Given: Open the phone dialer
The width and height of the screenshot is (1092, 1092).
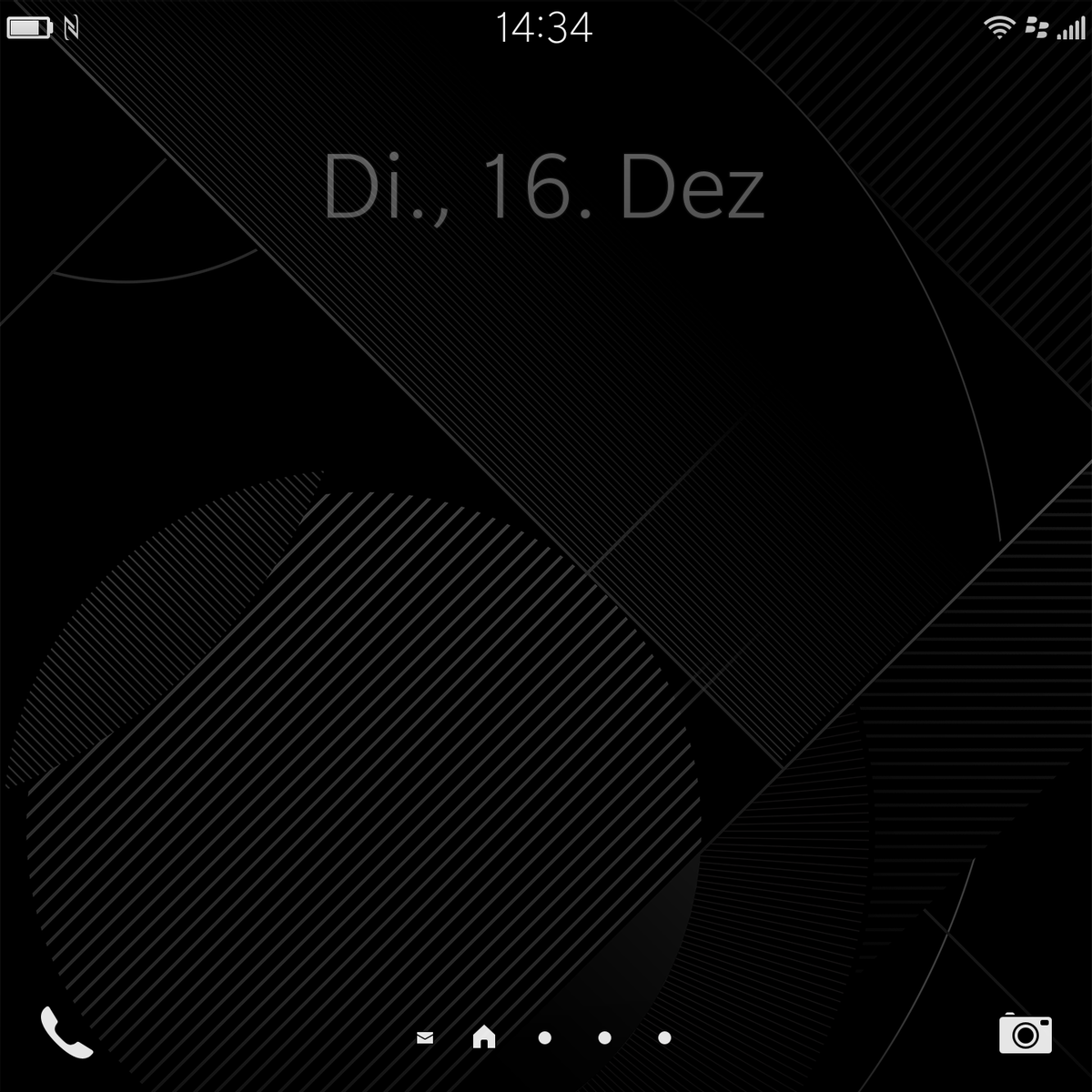Looking at the screenshot, I should point(66,1033).
